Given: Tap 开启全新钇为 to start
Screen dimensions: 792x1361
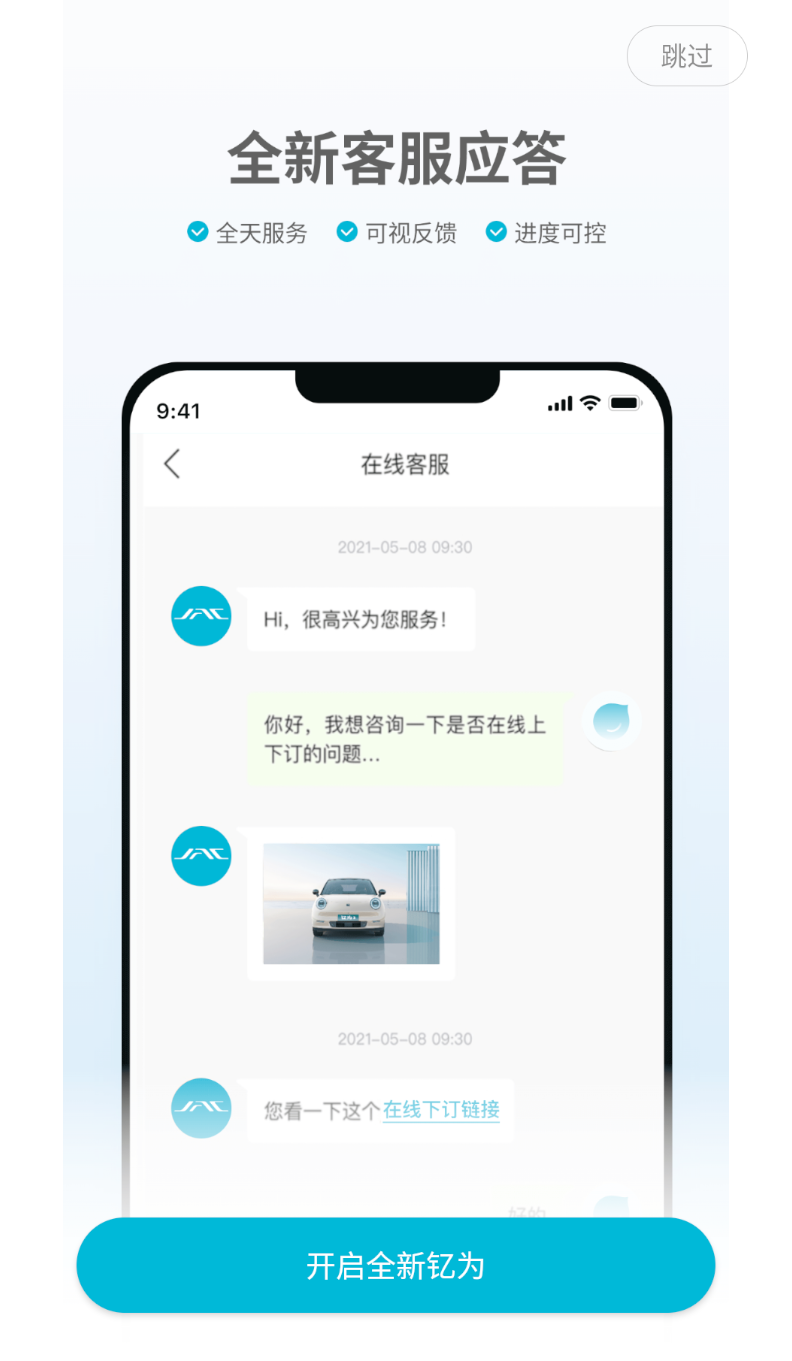Looking at the screenshot, I should pos(396,1265).
